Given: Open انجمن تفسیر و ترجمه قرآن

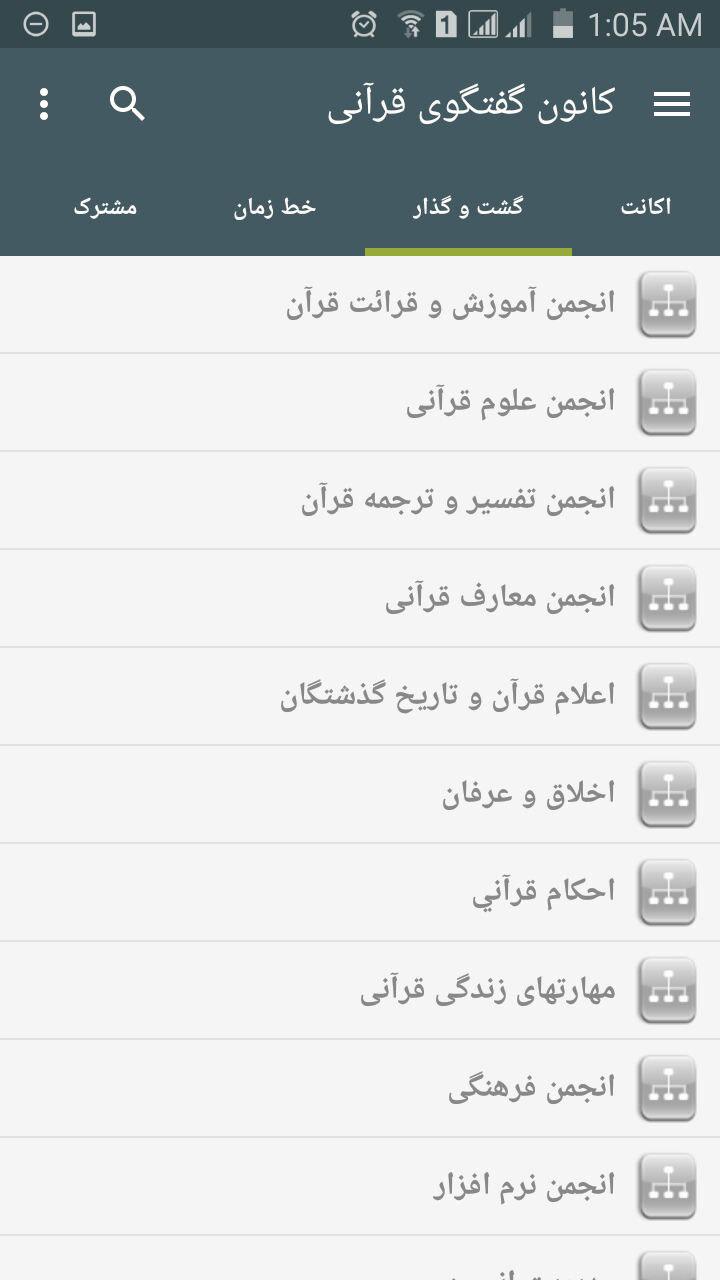Looking at the screenshot, I should 360,500.
